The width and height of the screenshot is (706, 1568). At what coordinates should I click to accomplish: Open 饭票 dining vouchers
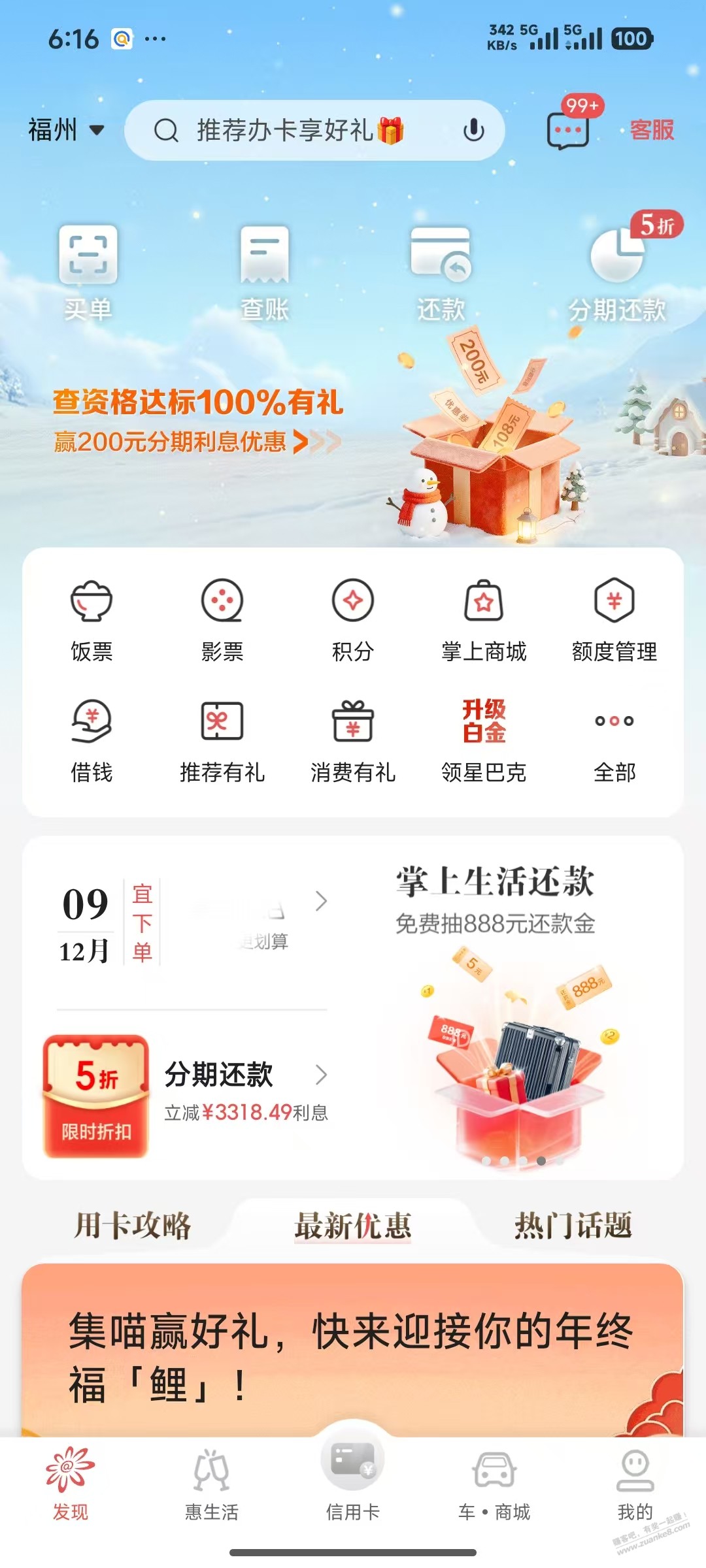[x=92, y=619]
